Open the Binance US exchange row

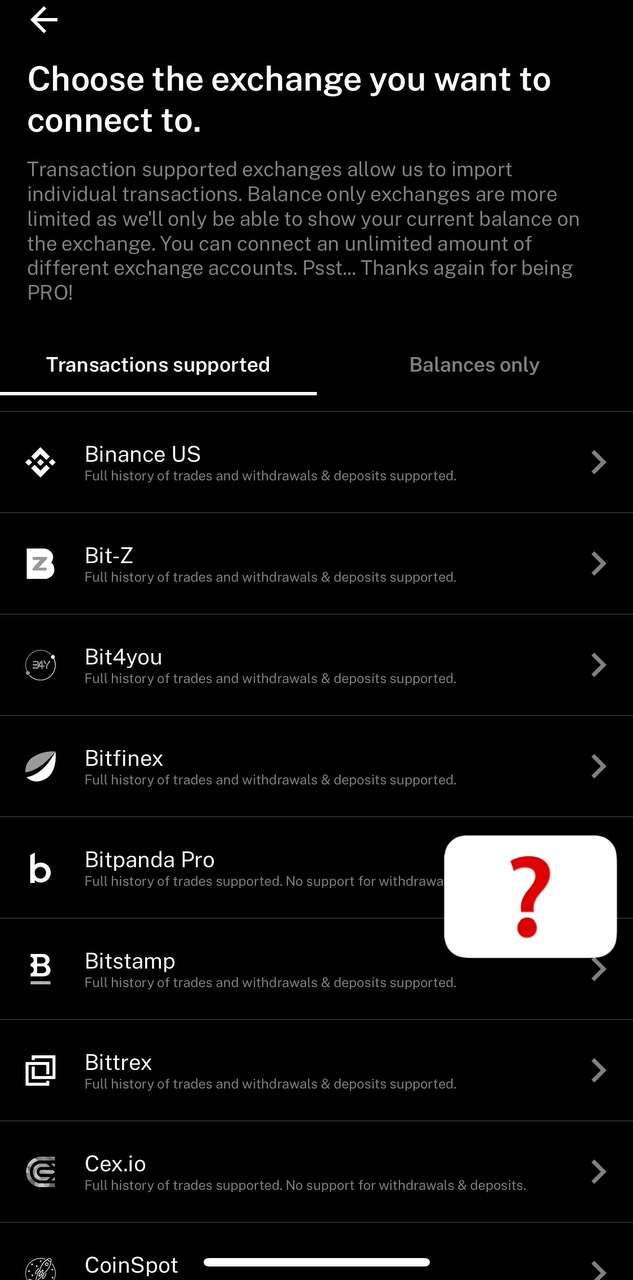coord(316,462)
